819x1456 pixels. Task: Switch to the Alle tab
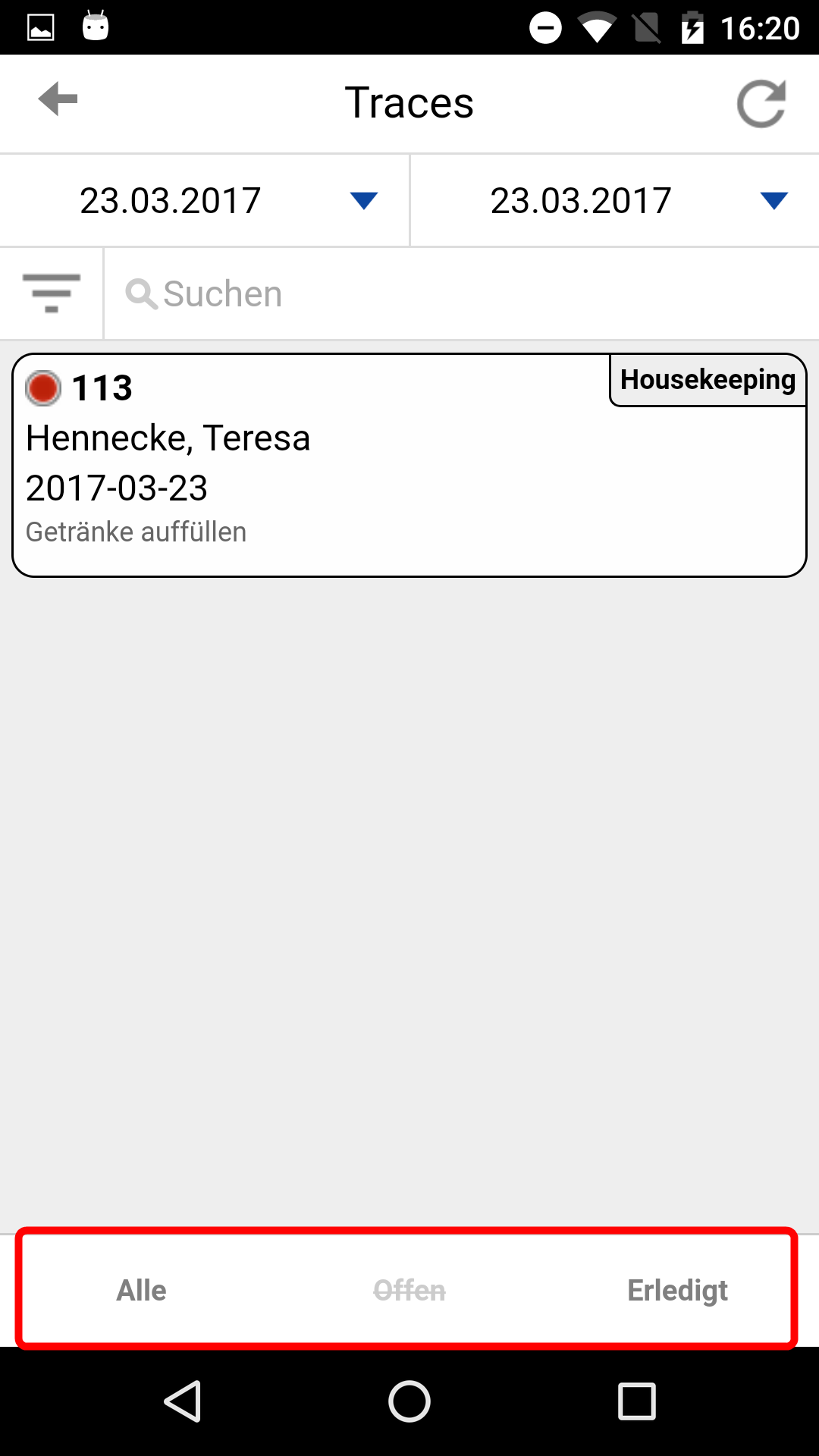[x=141, y=1290]
